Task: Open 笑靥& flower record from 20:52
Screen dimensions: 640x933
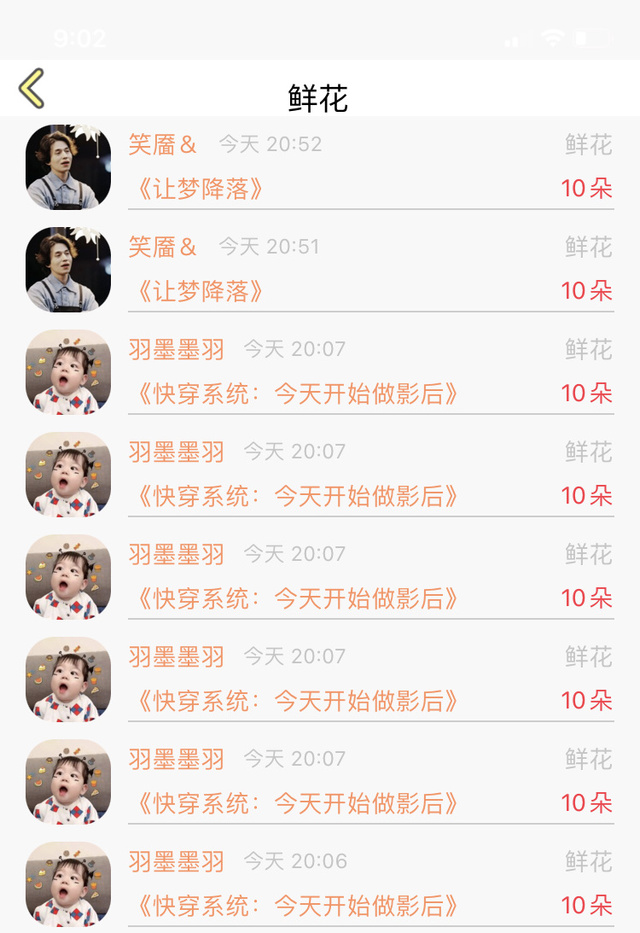Action: (320, 167)
